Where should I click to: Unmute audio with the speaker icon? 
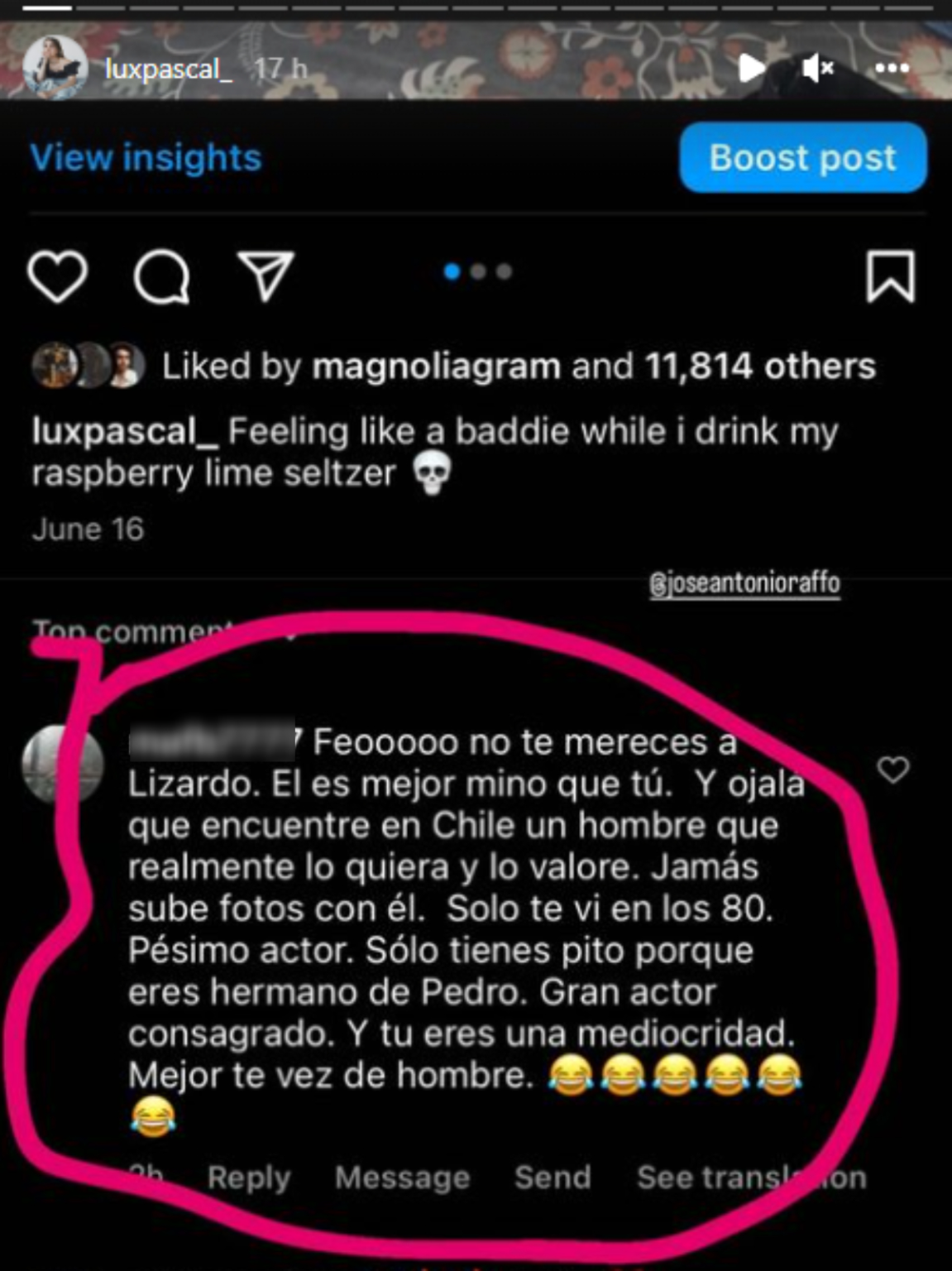coord(815,70)
